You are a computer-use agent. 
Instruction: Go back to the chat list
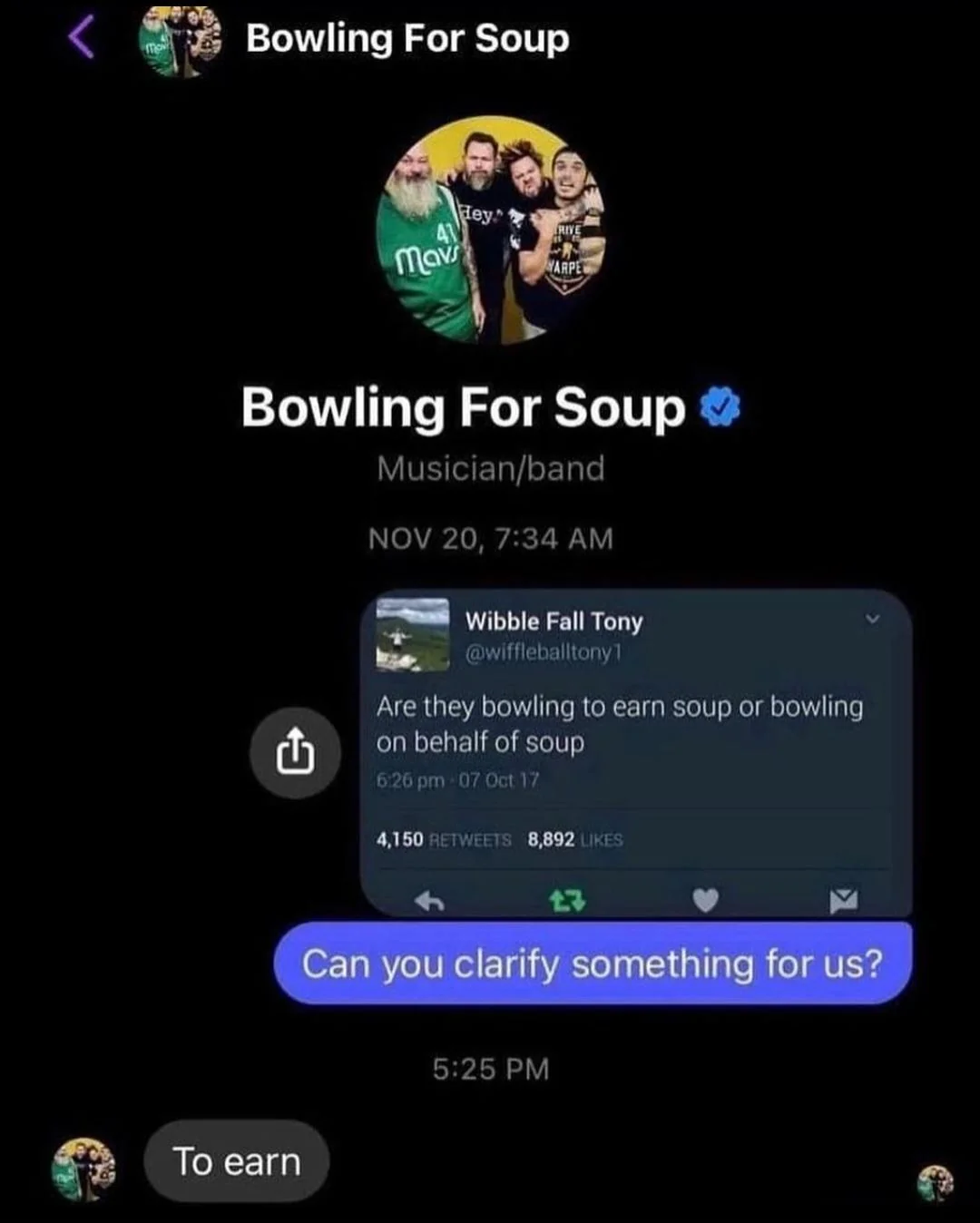click(x=82, y=38)
